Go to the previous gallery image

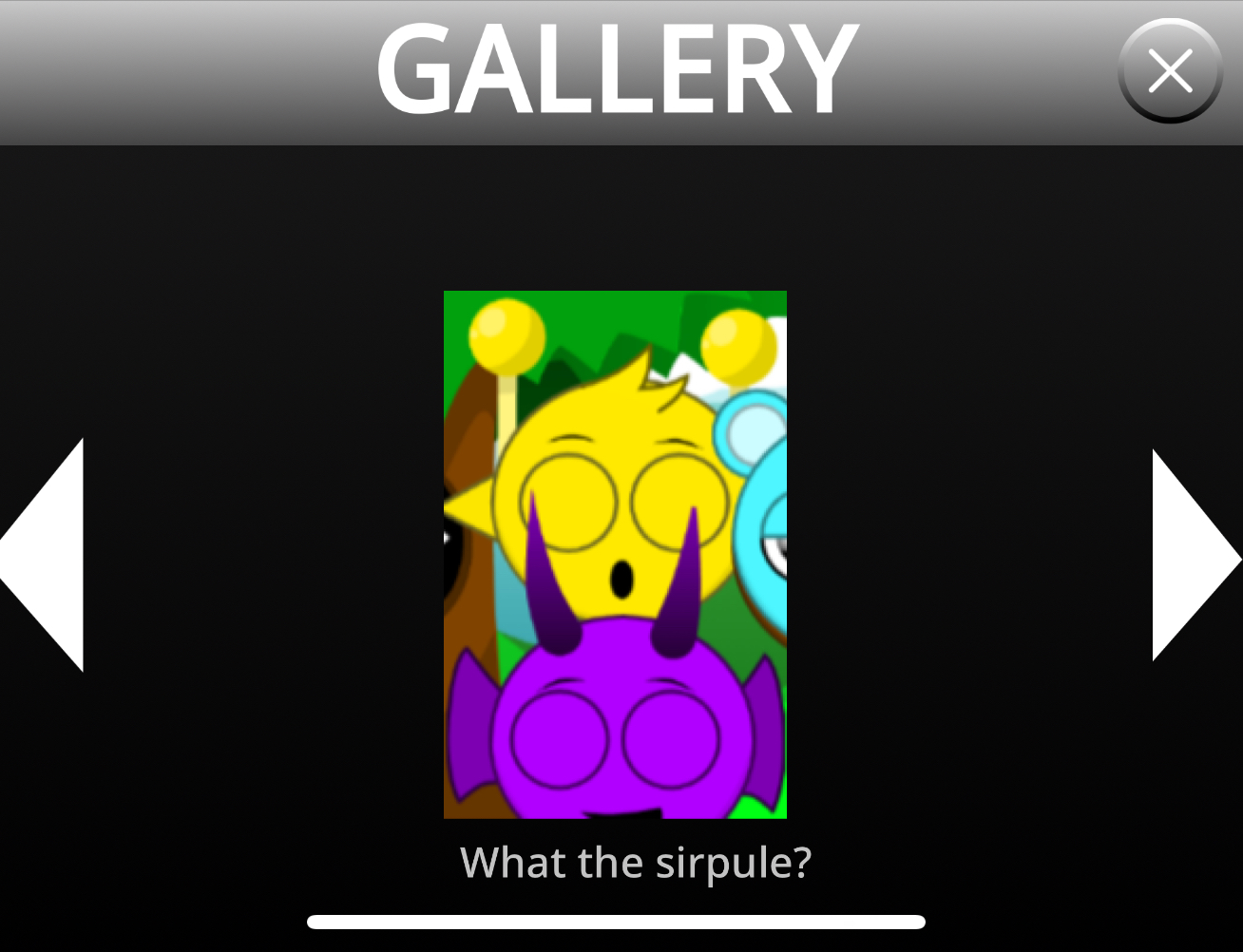(49, 556)
